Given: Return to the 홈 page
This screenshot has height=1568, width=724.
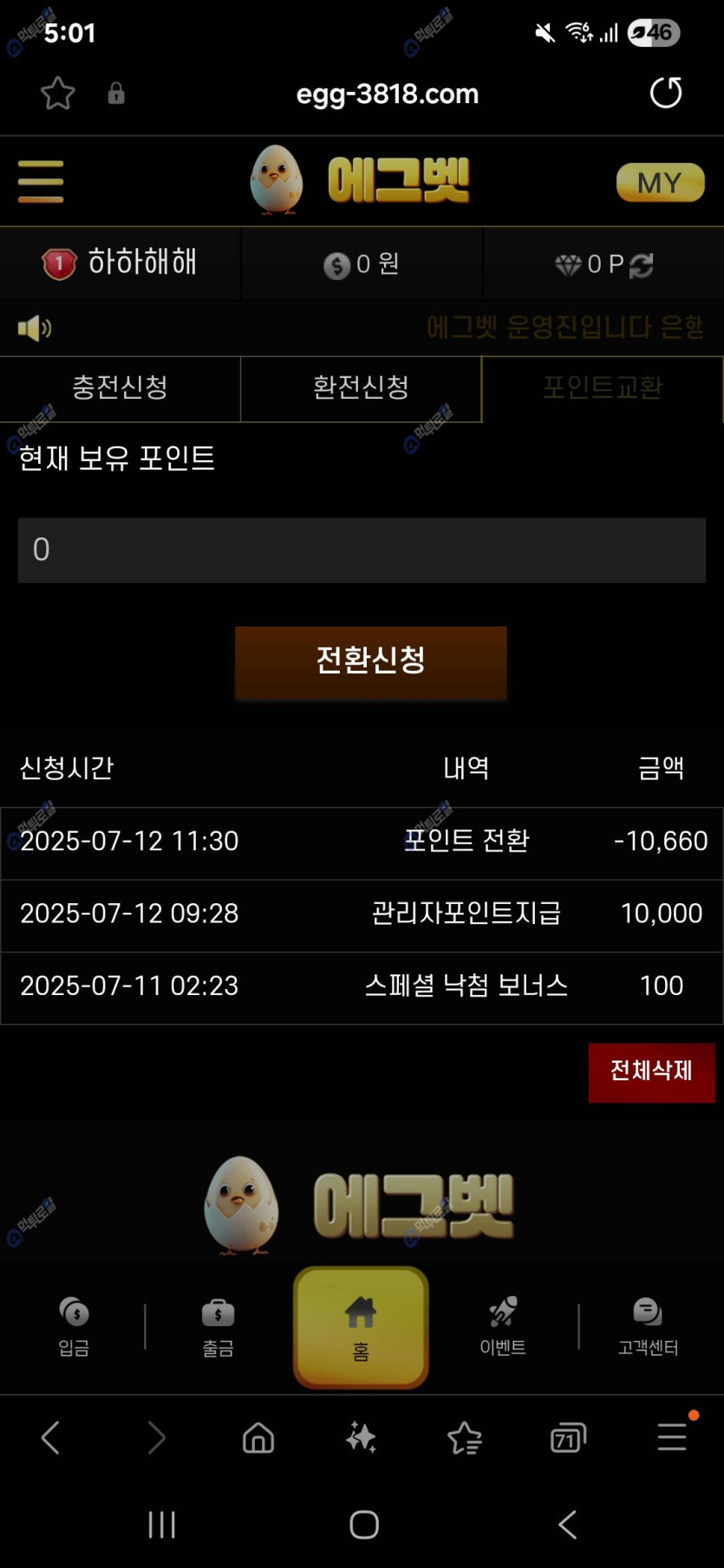Looking at the screenshot, I should (361, 1327).
